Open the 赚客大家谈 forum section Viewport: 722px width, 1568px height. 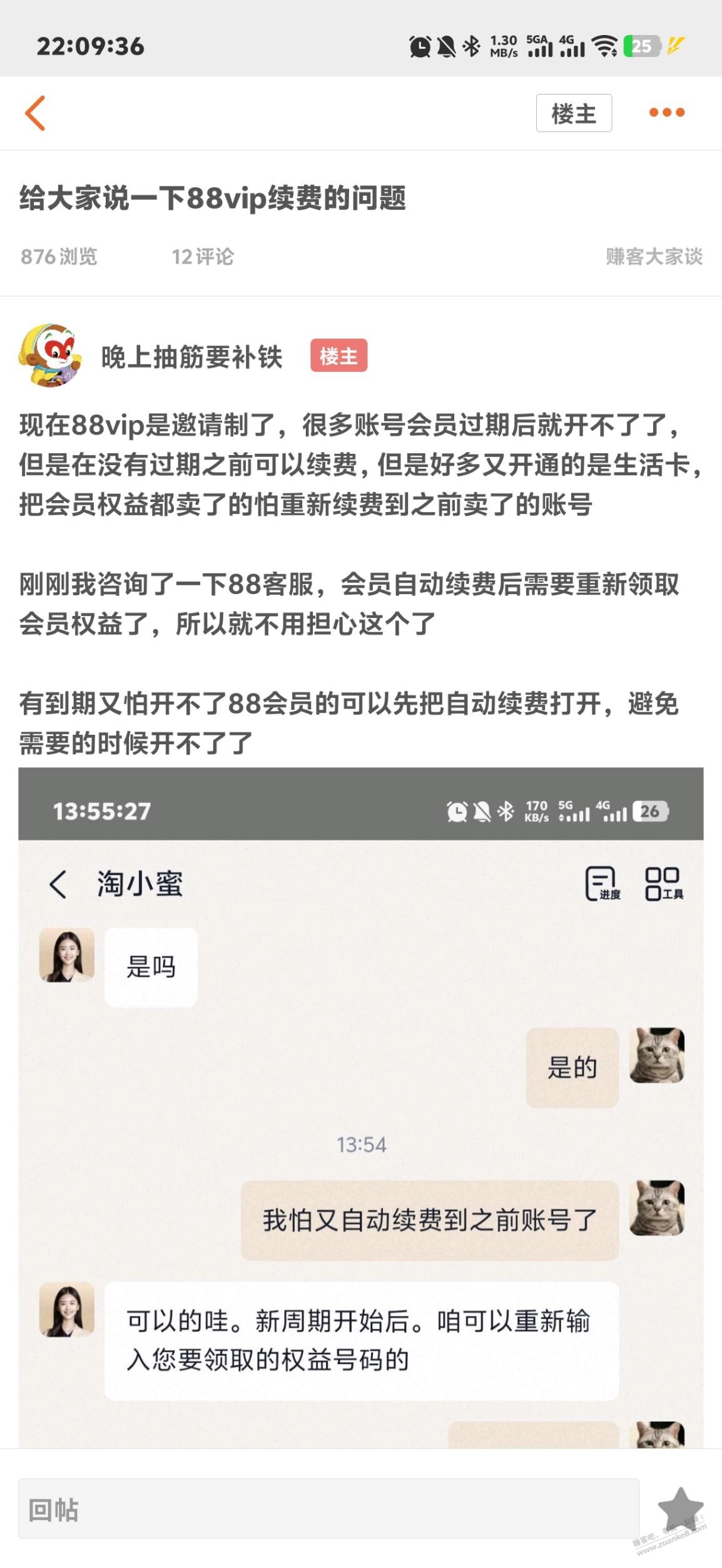(x=653, y=257)
